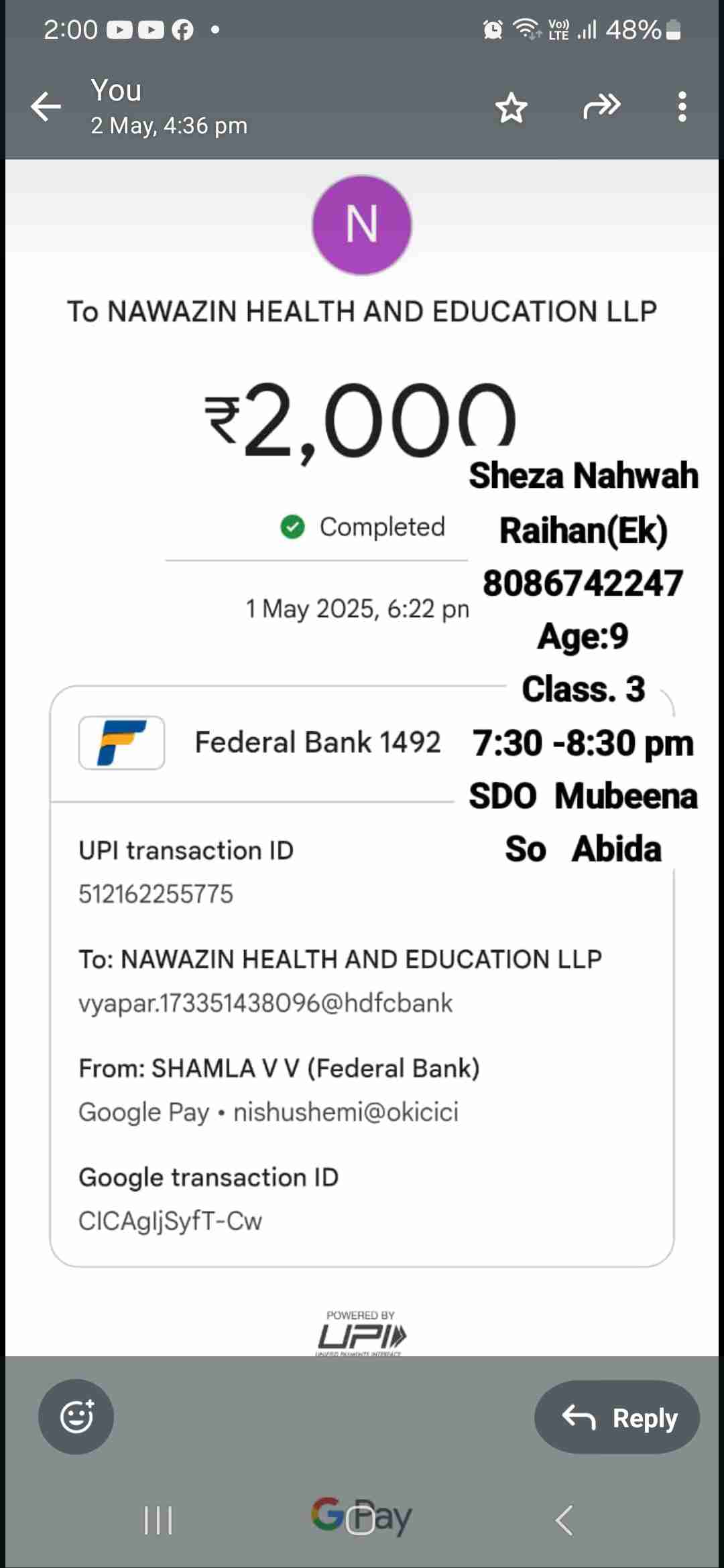Screen dimensions: 724x1568
Task: Forward this image
Action: [x=601, y=107]
